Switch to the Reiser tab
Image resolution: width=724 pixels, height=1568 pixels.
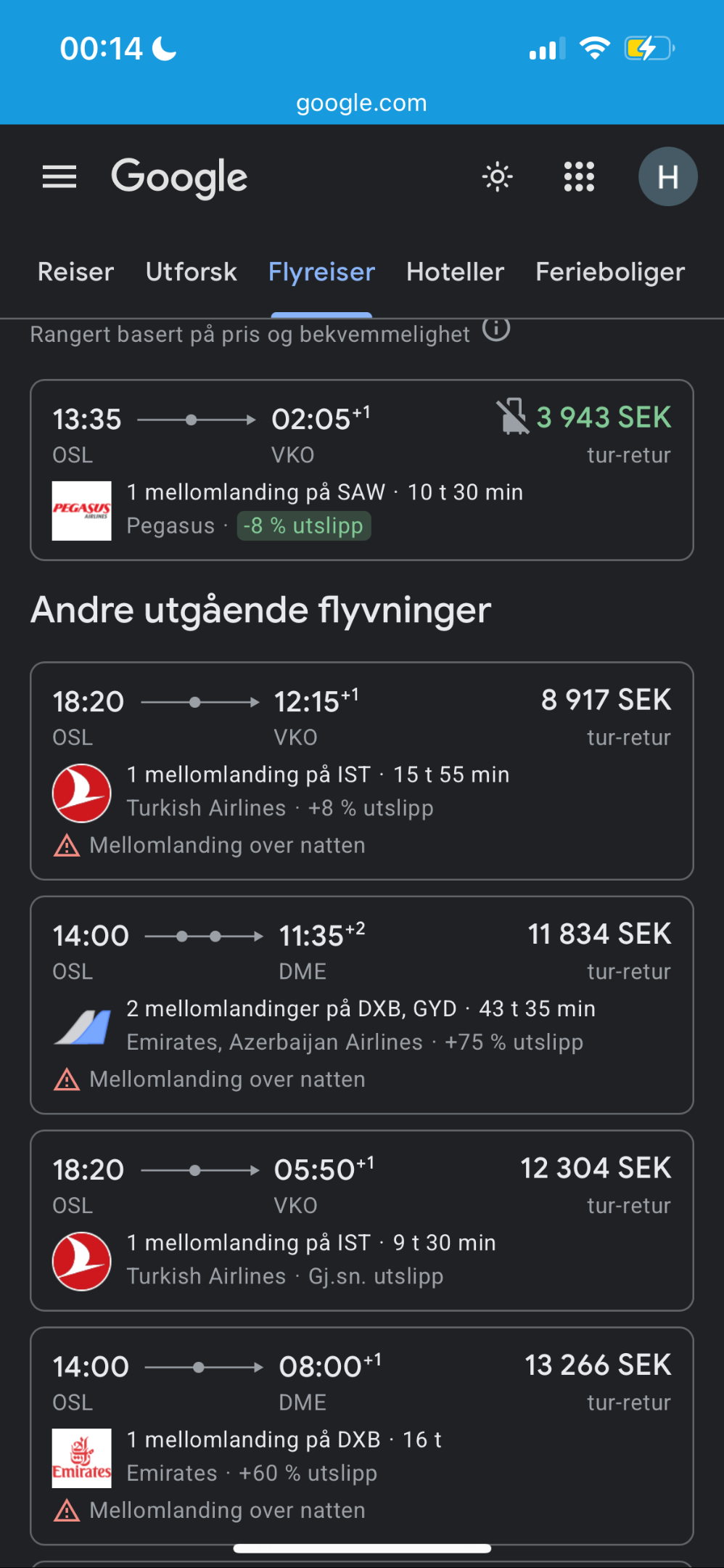click(x=76, y=272)
